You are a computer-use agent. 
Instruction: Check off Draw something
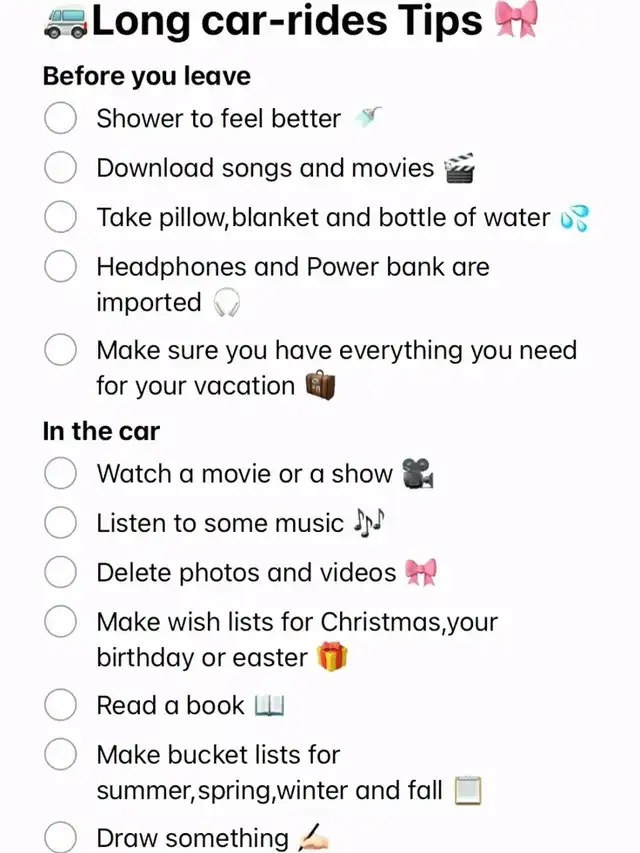pos(61,837)
